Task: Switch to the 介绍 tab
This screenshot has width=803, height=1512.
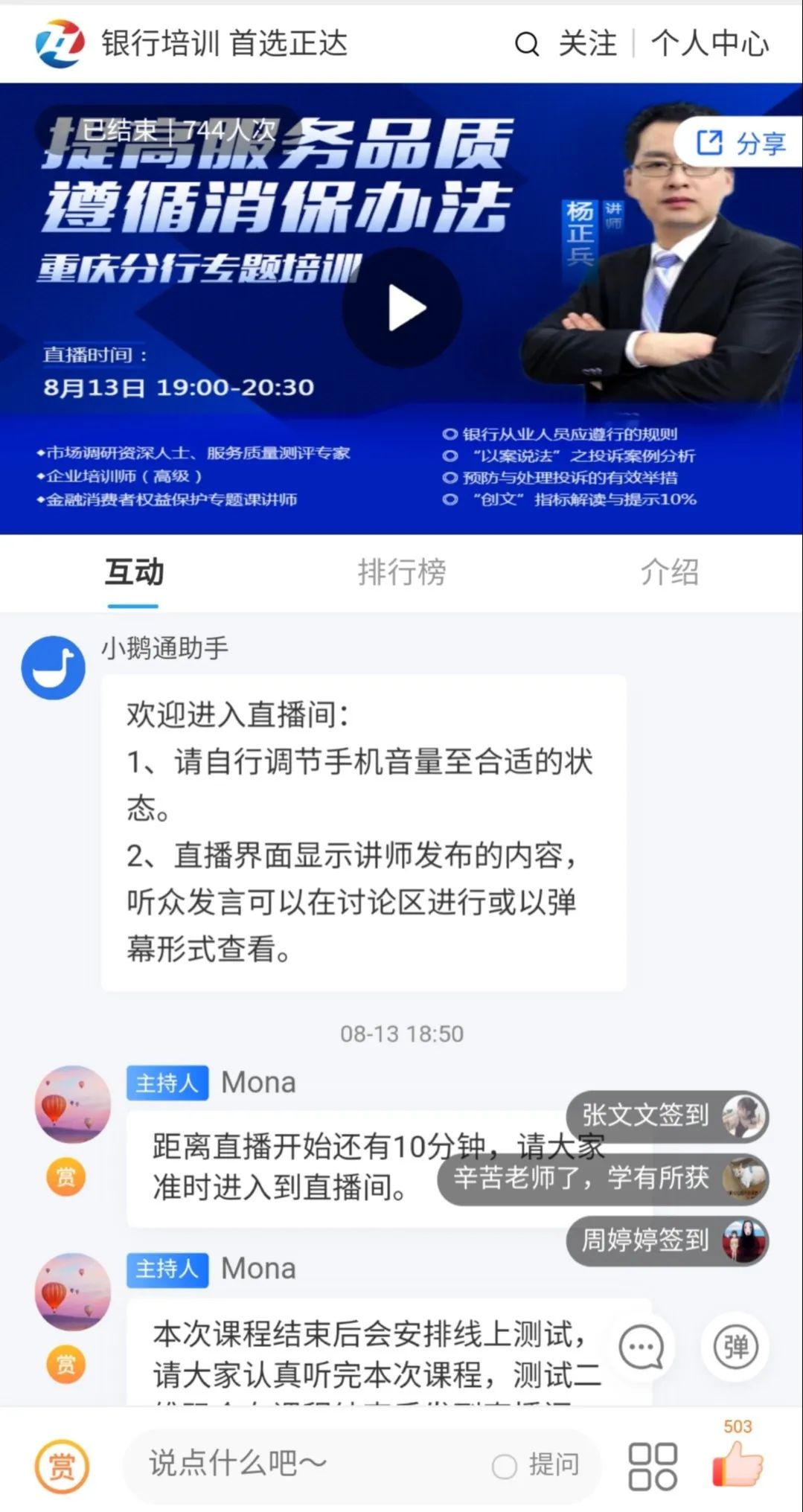Action: point(669,572)
